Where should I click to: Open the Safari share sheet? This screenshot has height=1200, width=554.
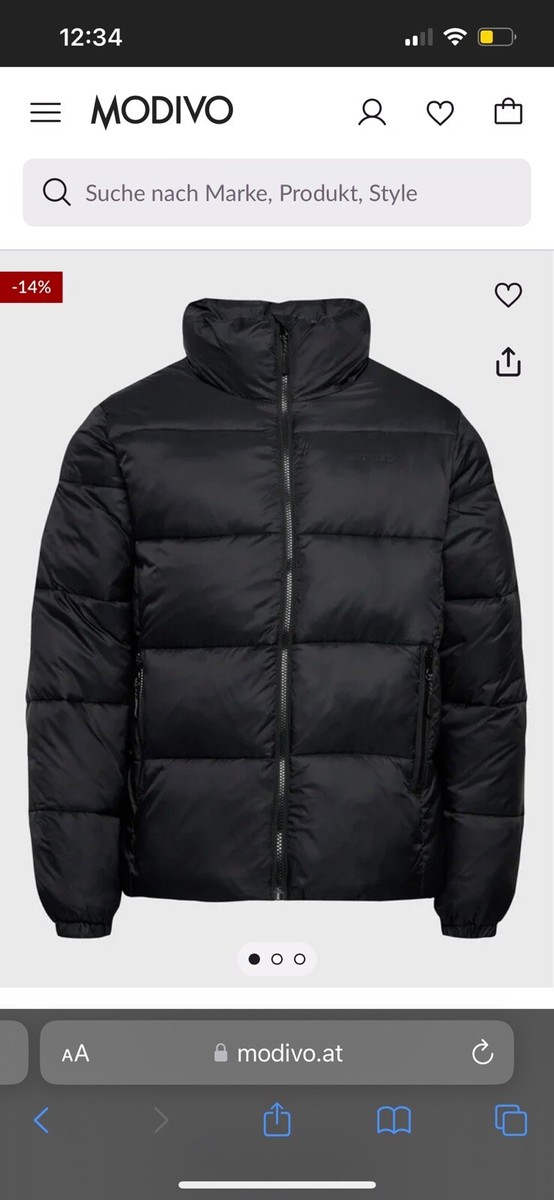point(277,1119)
